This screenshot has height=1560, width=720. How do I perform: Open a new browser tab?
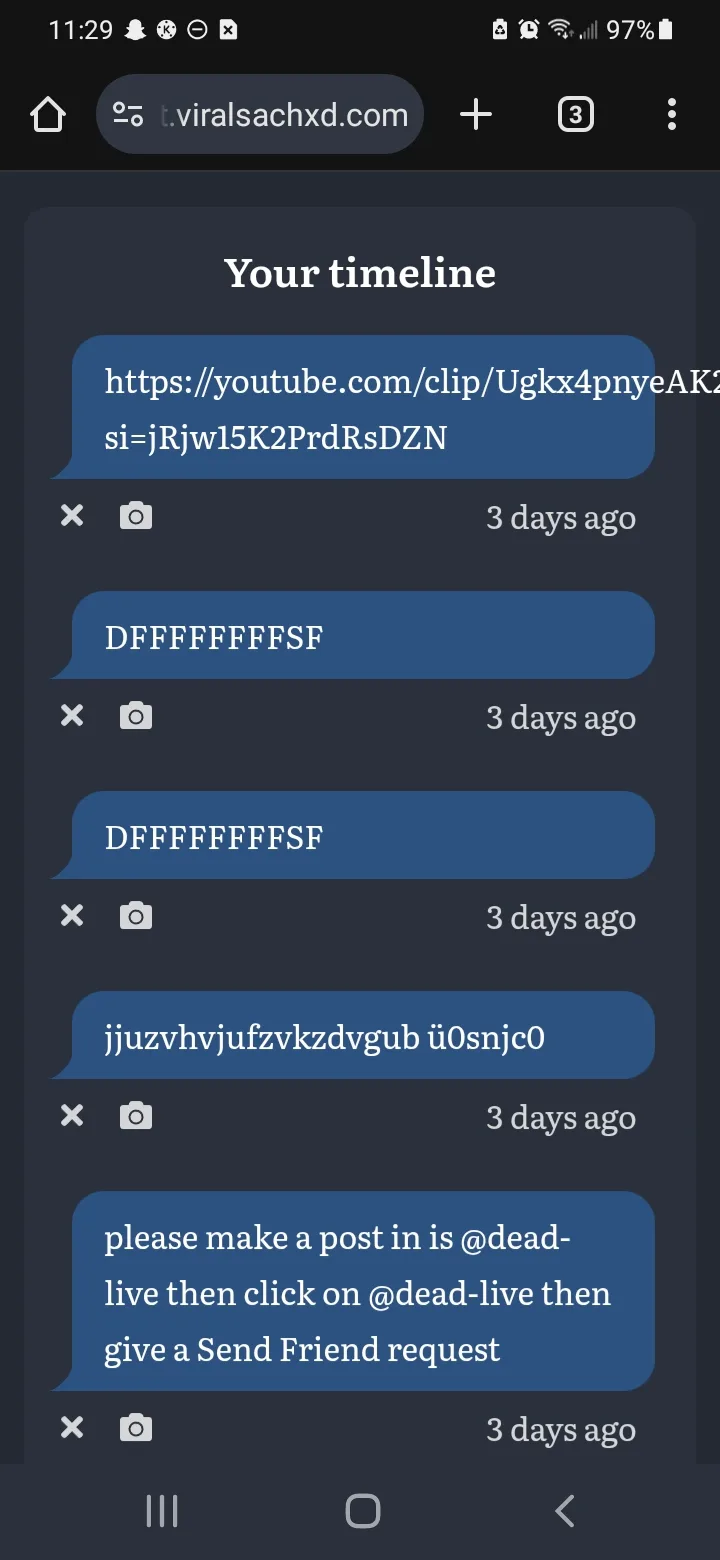tap(476, 115)
